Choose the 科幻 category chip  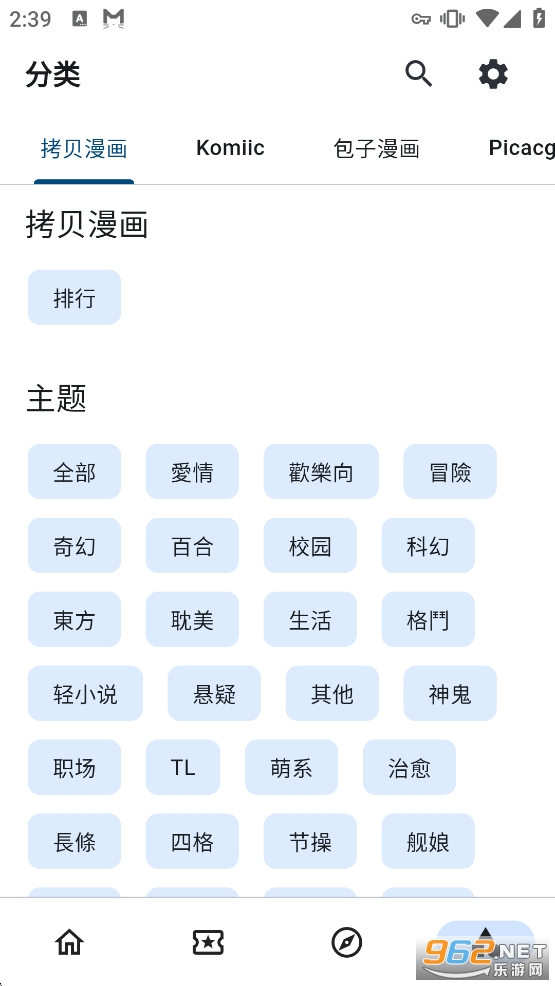tap(428, 546)
